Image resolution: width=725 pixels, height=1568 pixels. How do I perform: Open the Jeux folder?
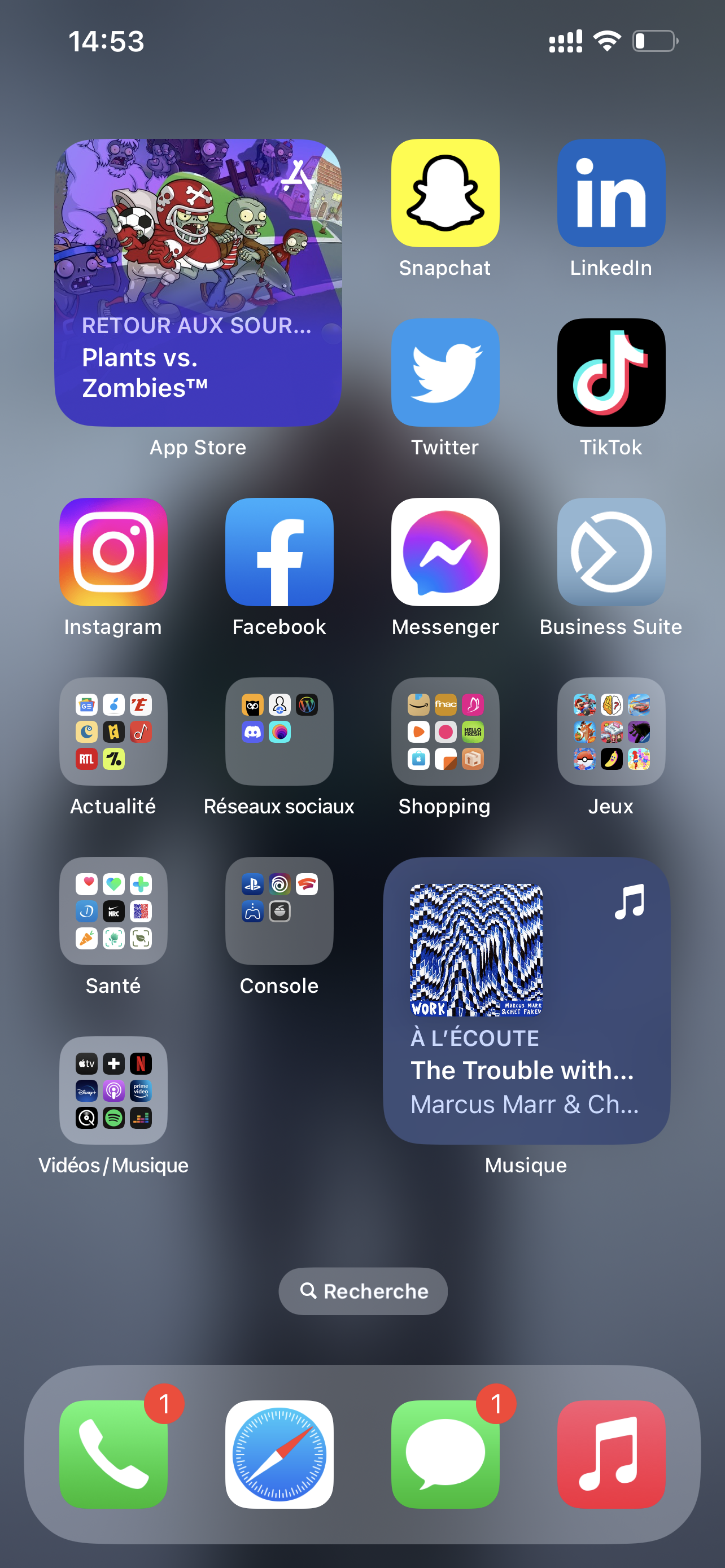(x=610, y=731)
